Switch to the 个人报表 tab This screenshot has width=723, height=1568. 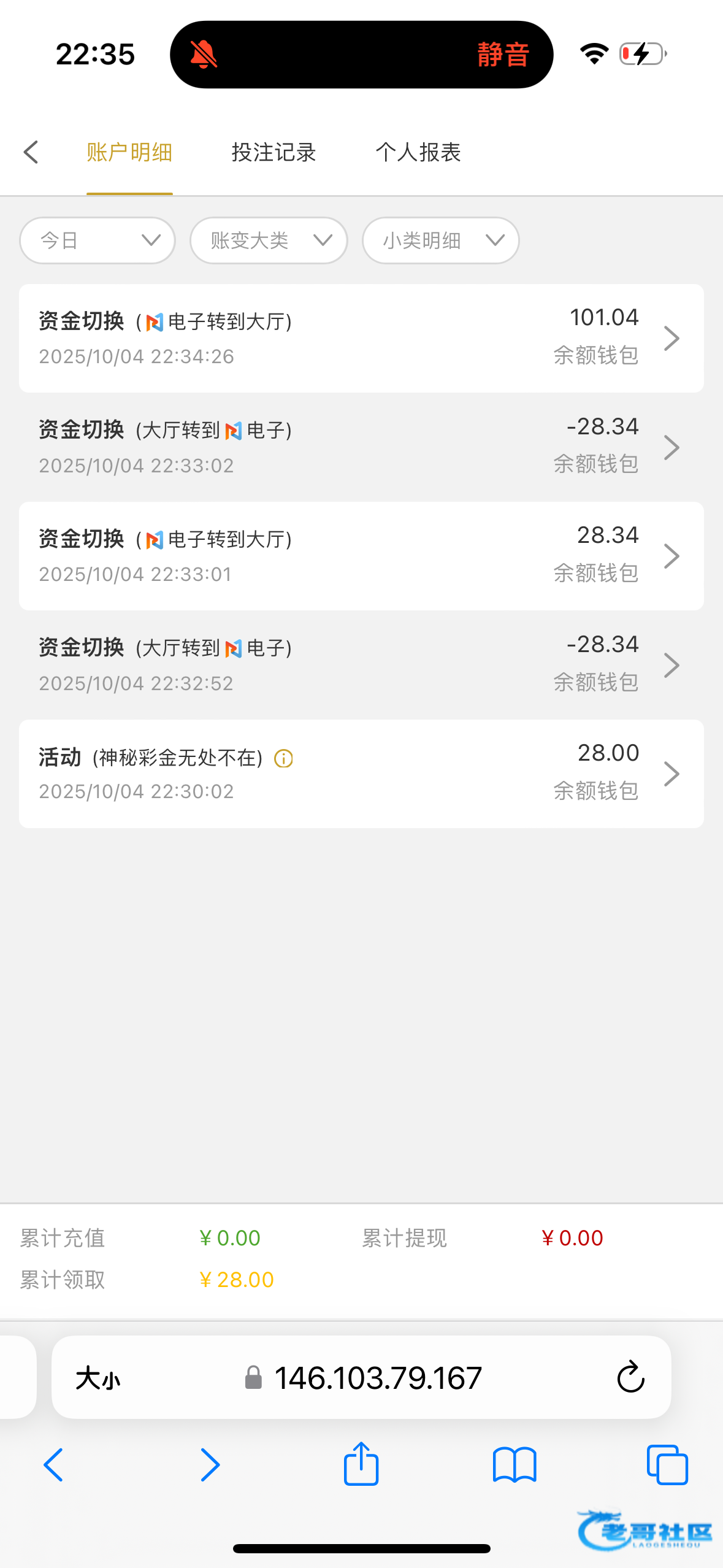tap(418, 152)
